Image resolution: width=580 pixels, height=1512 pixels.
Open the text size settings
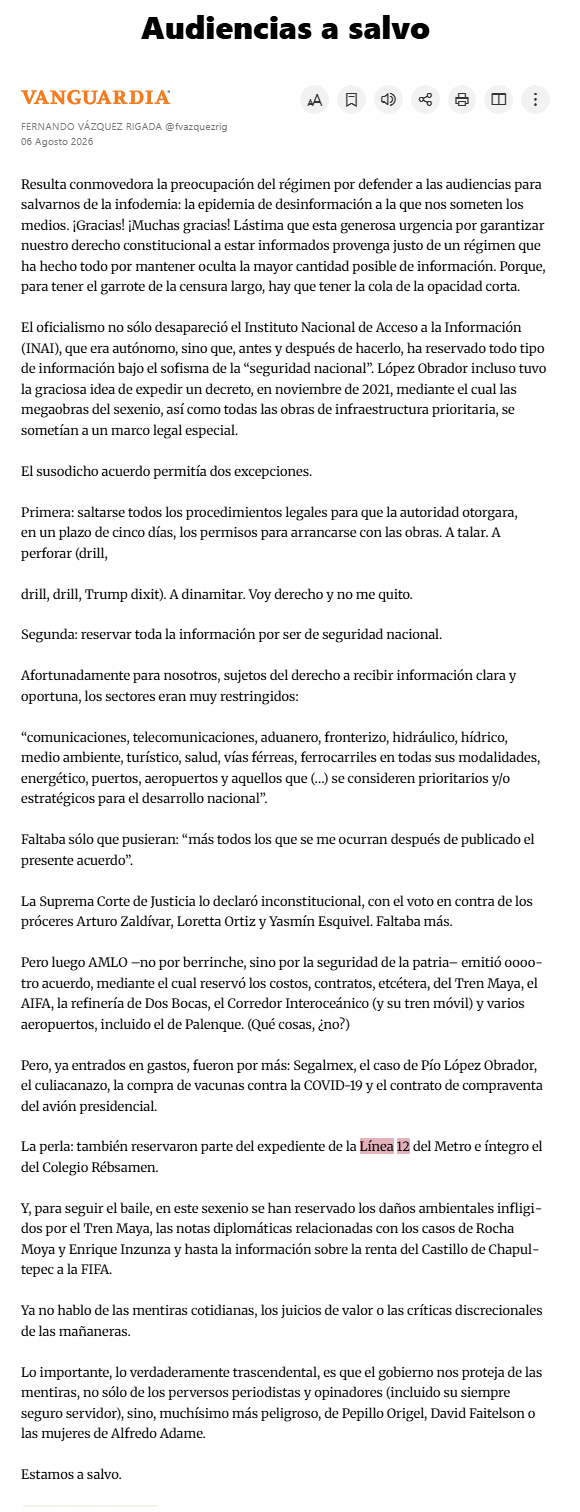314,99
